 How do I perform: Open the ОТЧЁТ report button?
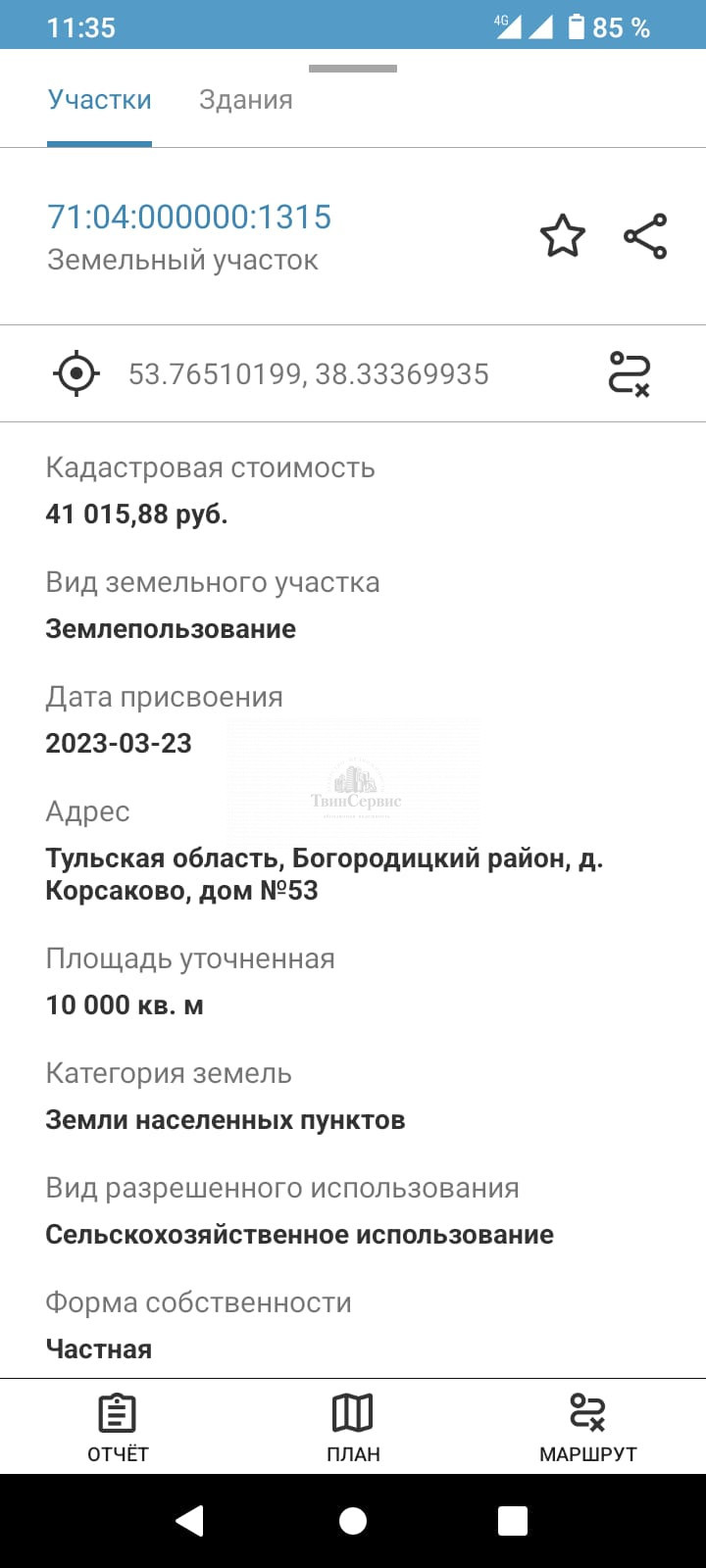(118, 1427)
